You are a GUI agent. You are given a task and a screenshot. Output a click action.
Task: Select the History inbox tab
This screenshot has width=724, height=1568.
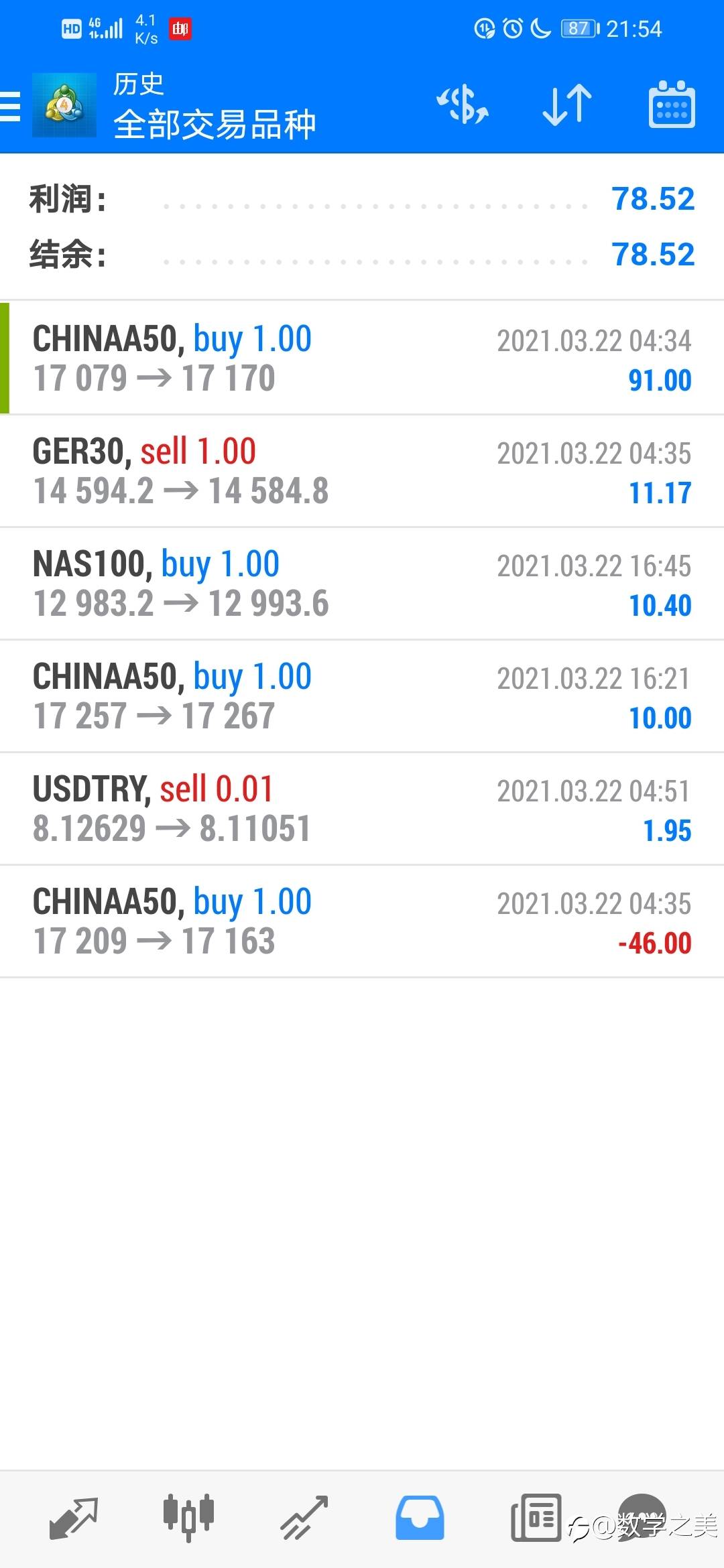[x=420, y=1518]
